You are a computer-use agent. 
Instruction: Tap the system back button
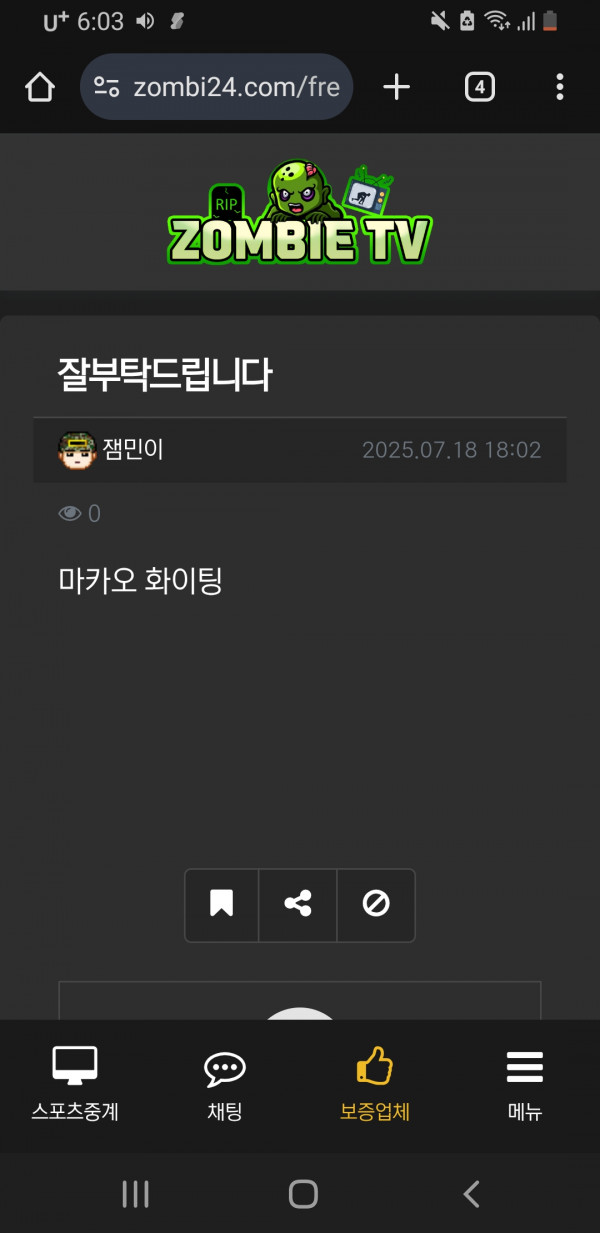(x=471, y=1194)
